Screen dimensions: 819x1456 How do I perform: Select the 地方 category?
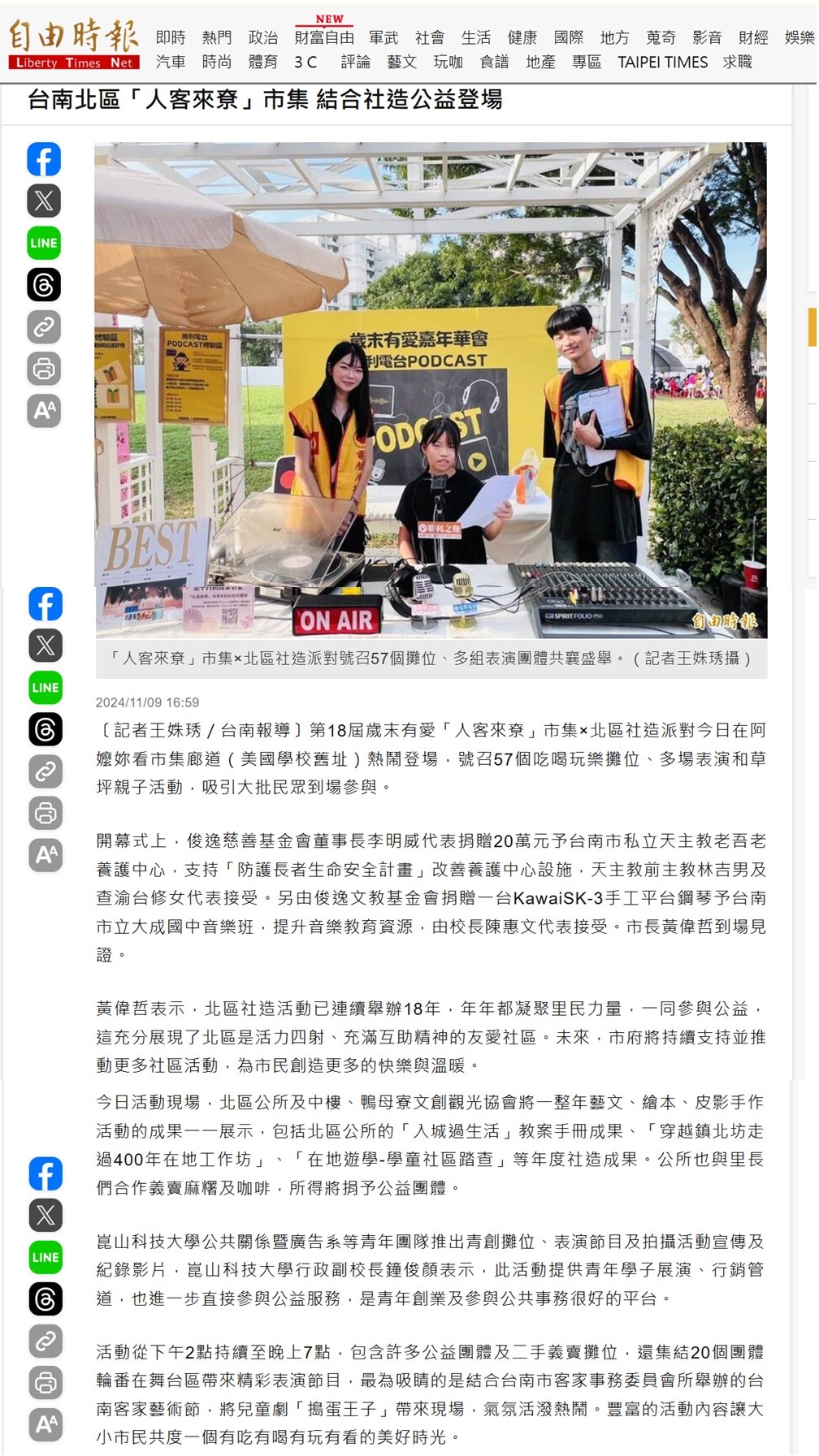click(615, 37)
